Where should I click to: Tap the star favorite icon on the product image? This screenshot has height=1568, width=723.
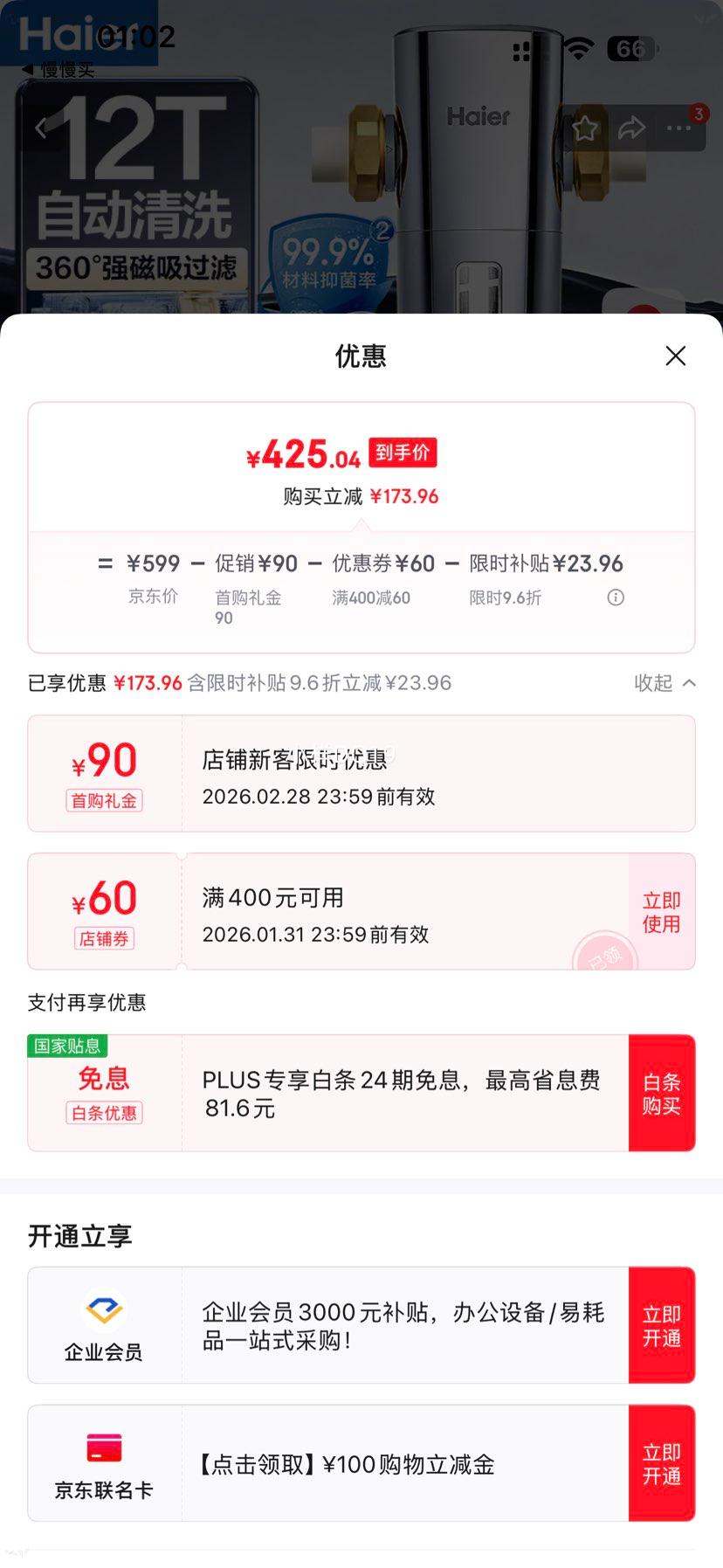[584, 128]
